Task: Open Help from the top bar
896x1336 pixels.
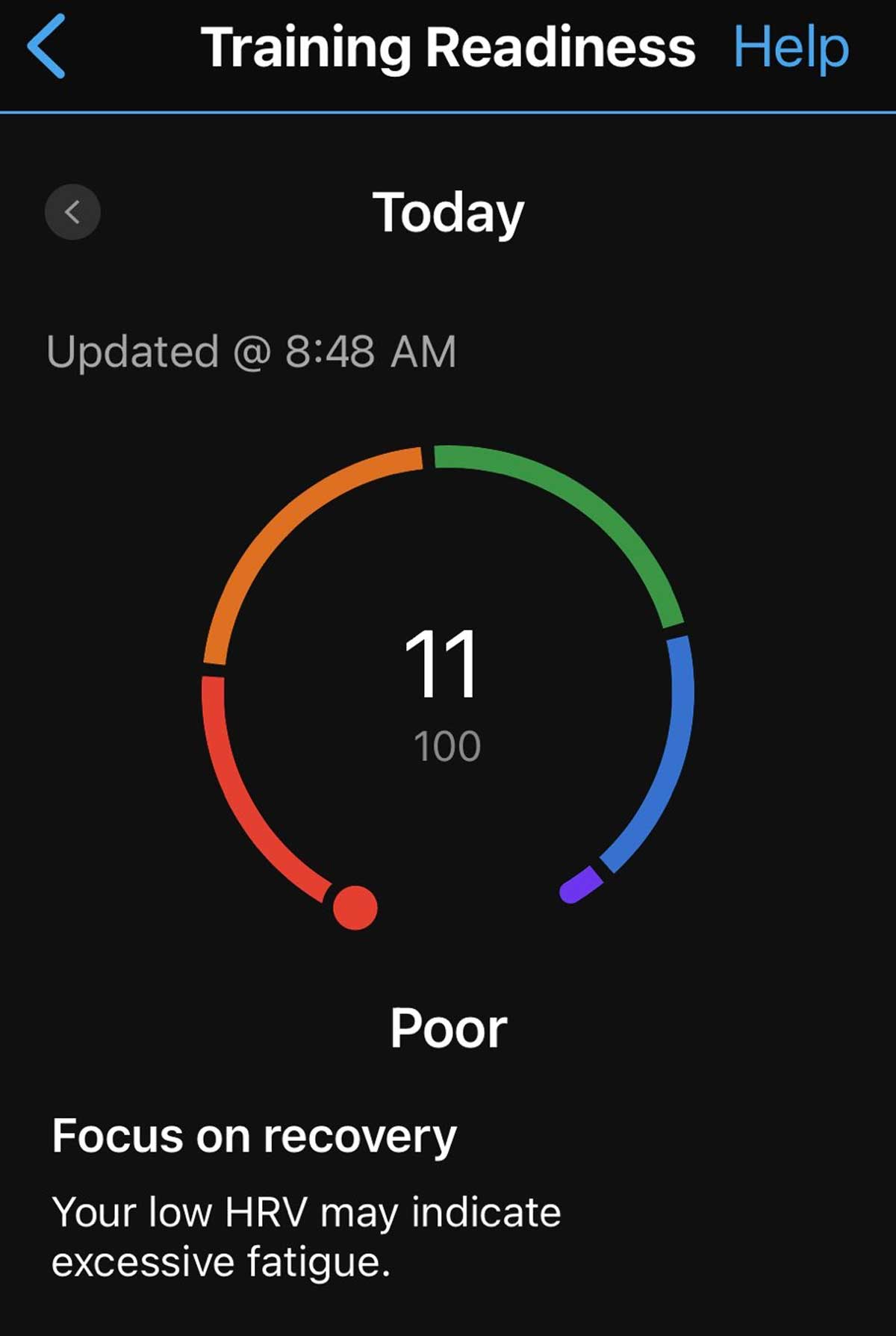Action: [x=791, y=48]
